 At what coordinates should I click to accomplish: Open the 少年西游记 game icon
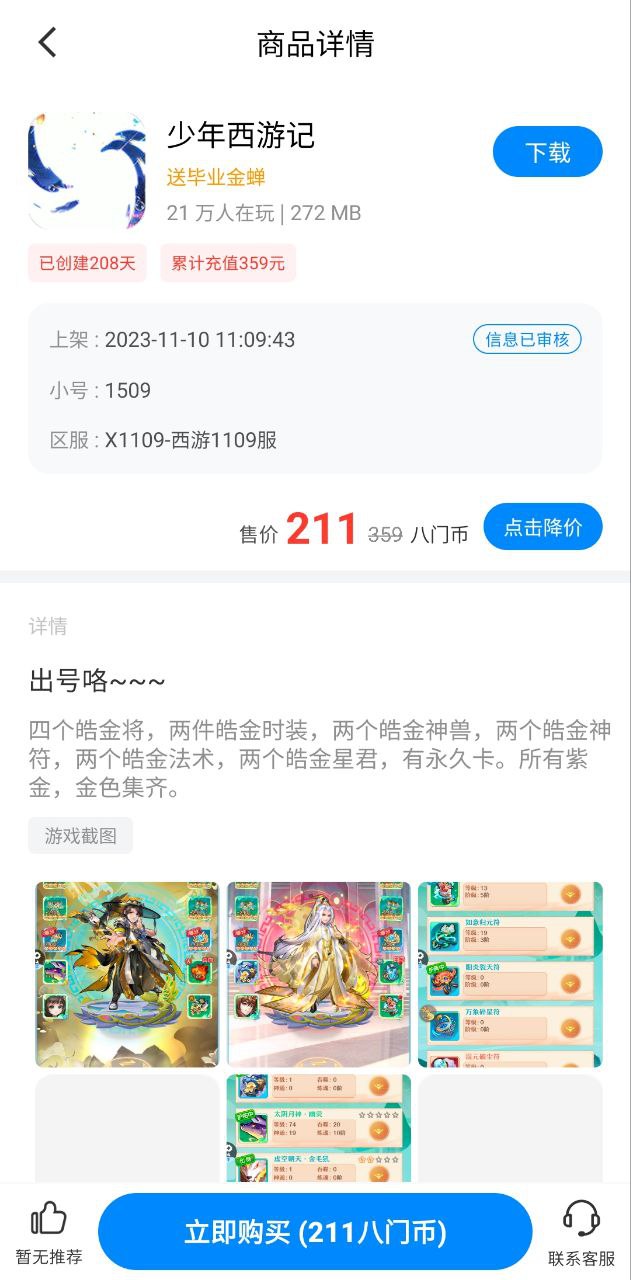(x=80, y=171)
